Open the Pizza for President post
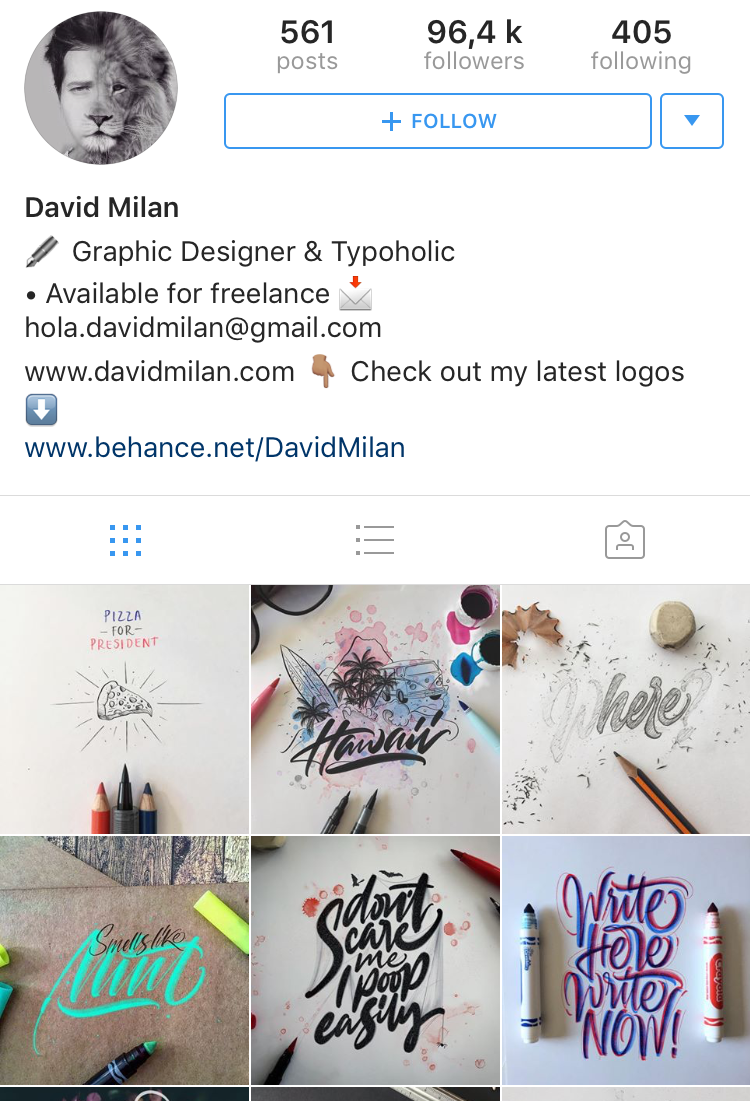The height and width of the screenshot is (1101, 750). tap(124, 709)
